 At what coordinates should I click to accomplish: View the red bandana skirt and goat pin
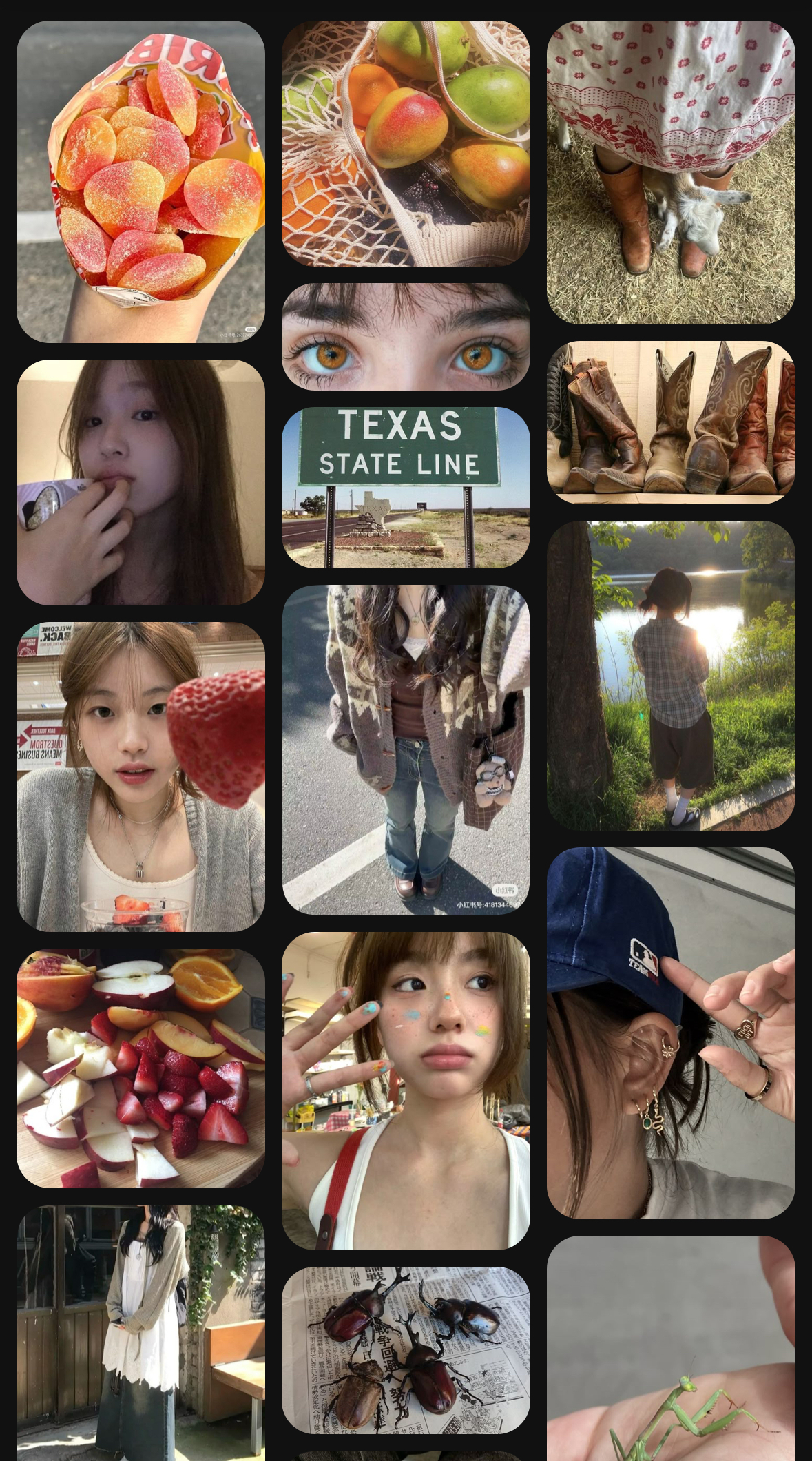tap(671, 172)
